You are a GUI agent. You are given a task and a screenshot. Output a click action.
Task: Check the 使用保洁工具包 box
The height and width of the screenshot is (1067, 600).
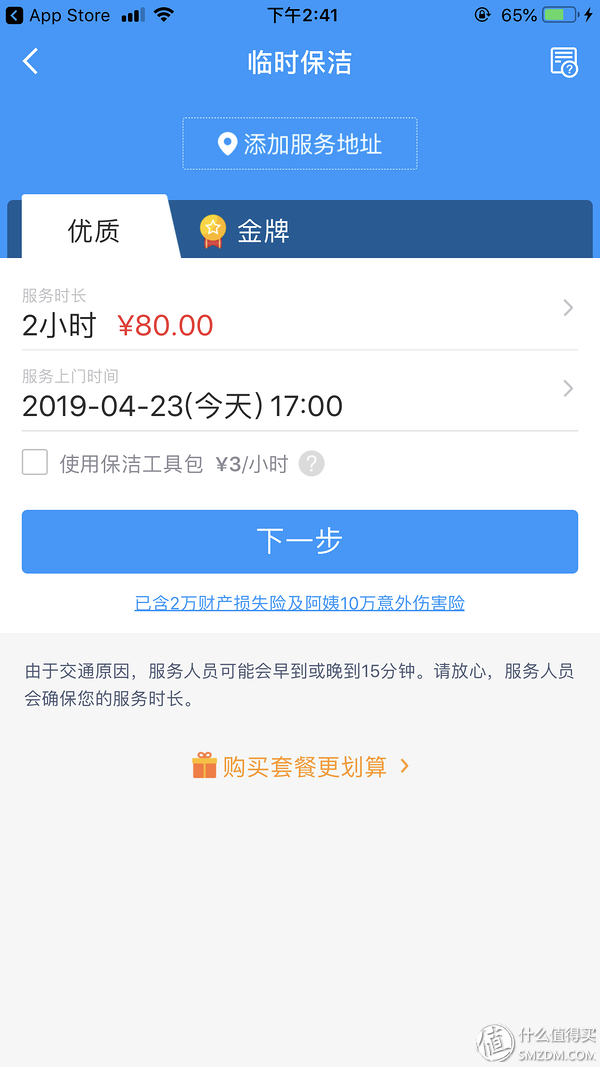pyautogui.click(x=35, y=463)
